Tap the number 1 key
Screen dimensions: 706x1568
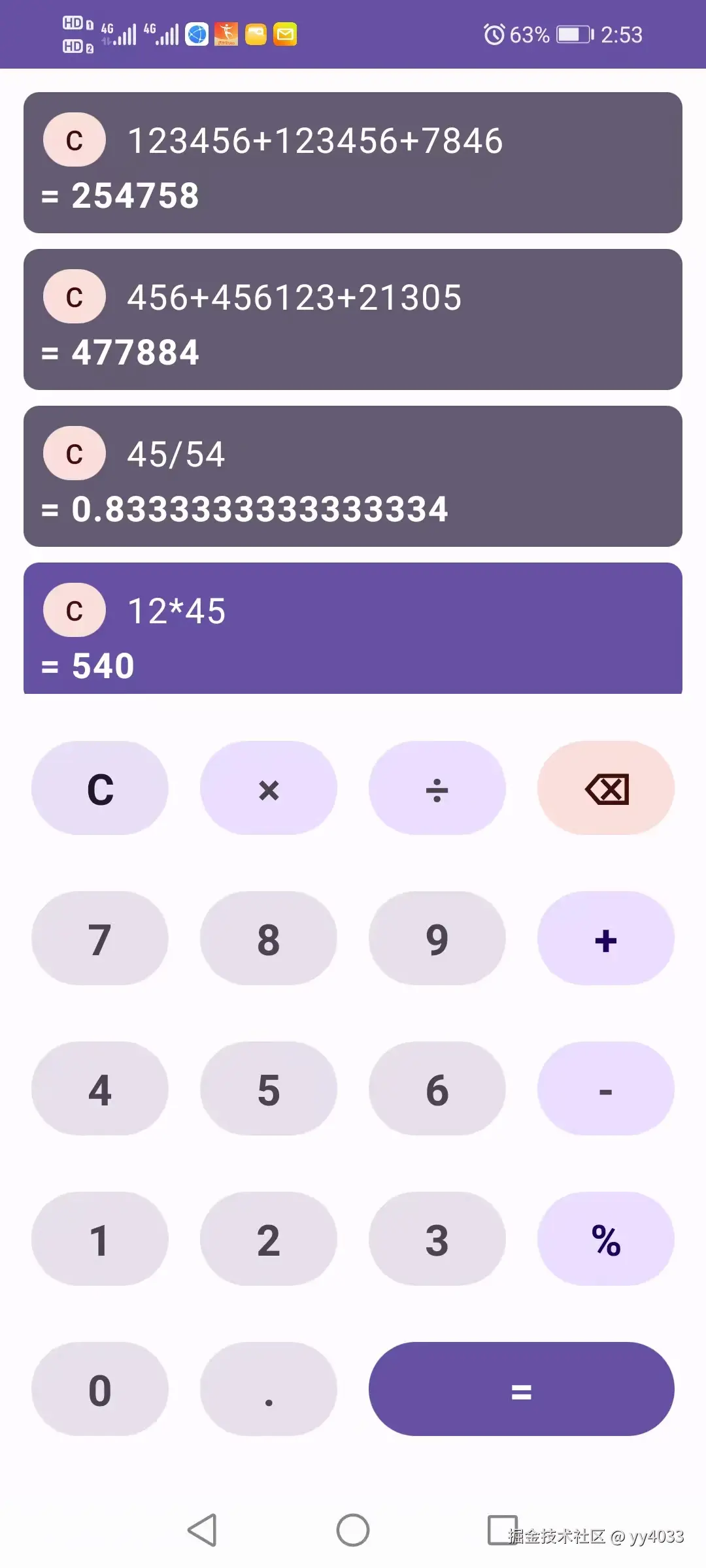pos(100,1239)
